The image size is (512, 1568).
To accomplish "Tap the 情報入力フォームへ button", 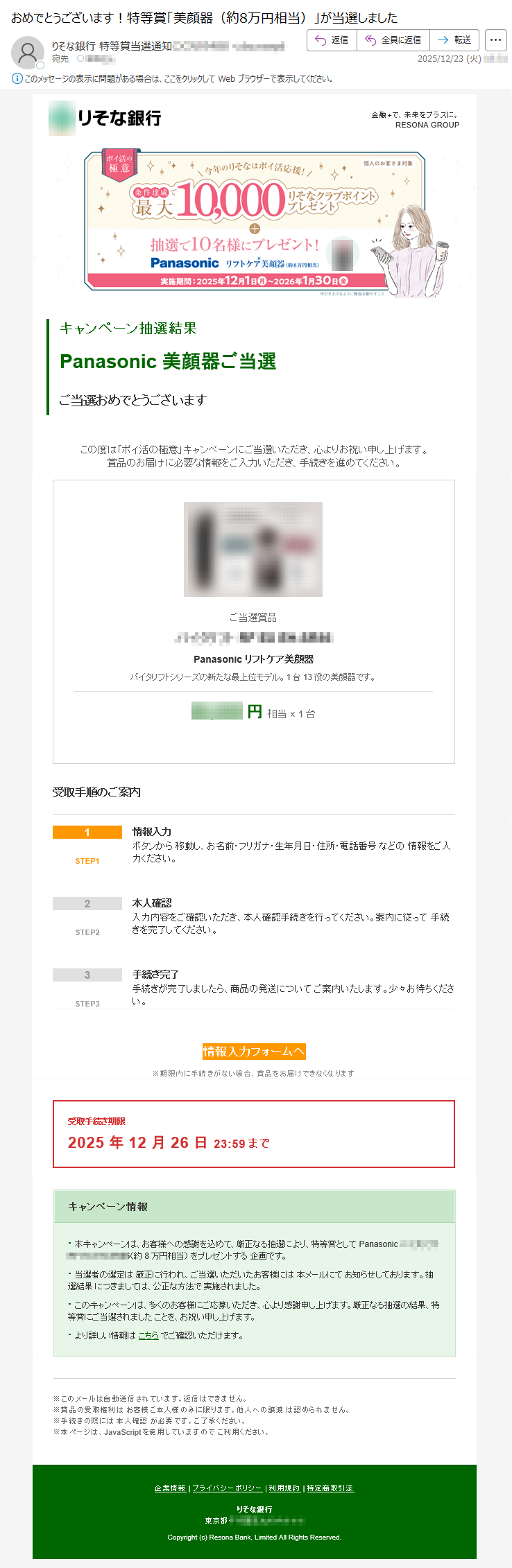I will [254, 1051].
